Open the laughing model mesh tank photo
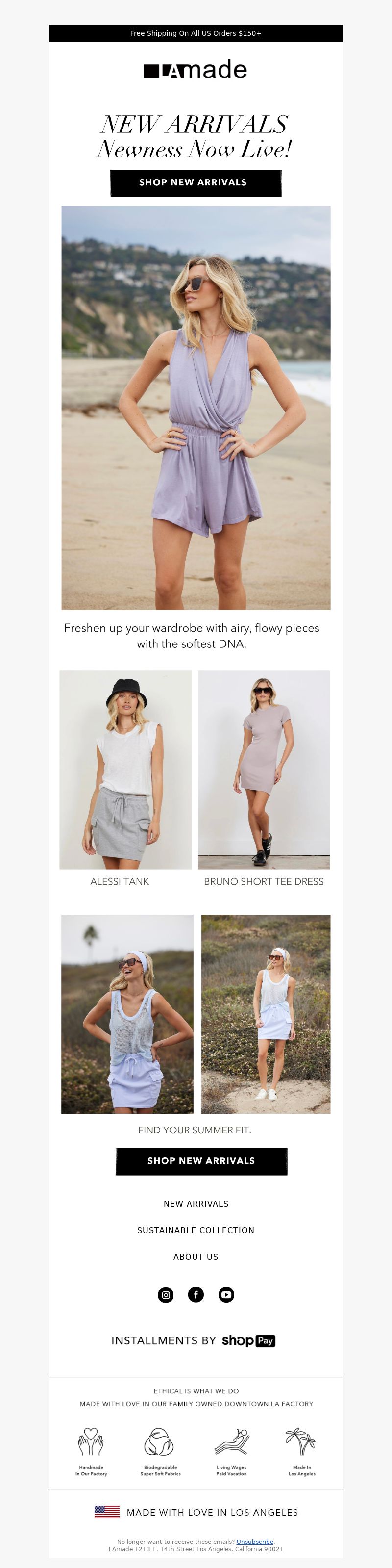 coord(127,1013)
